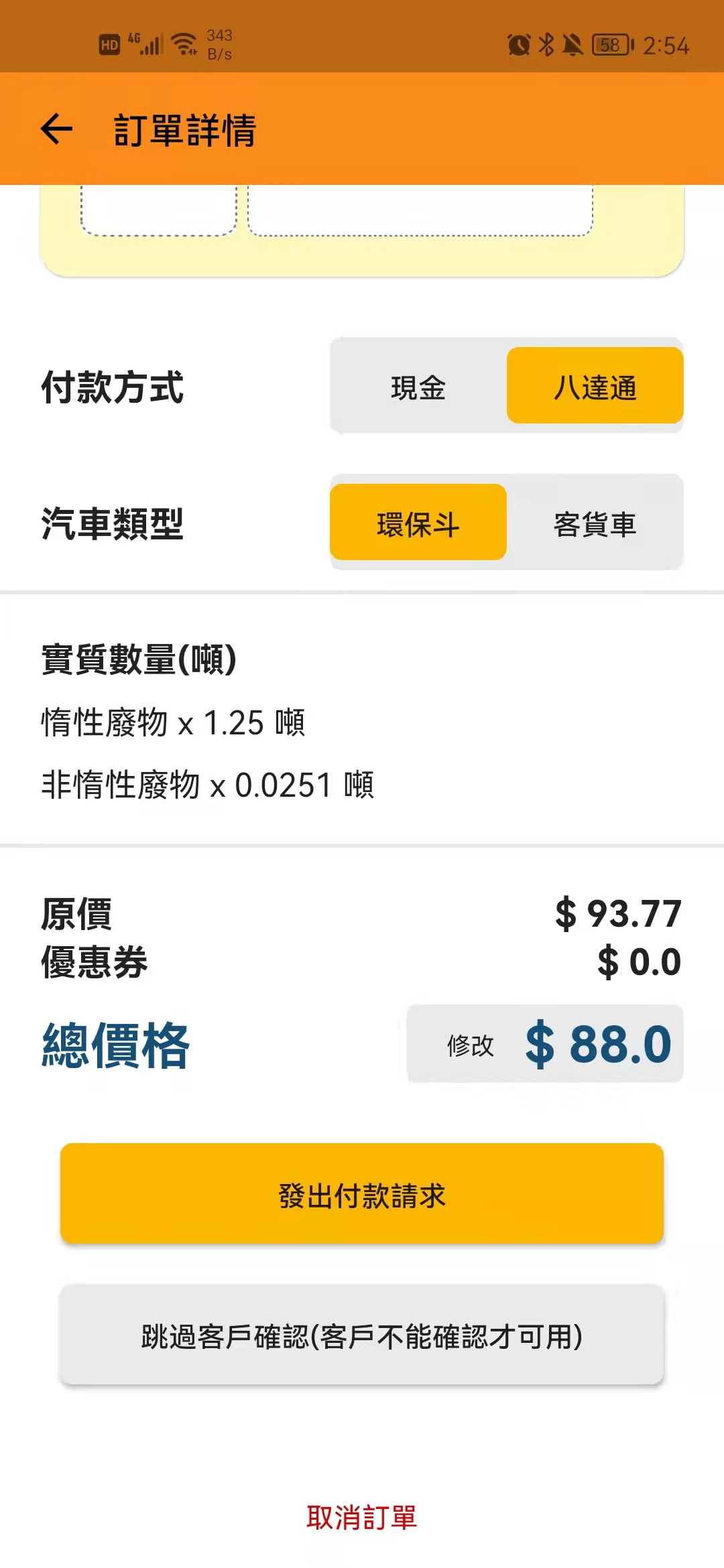Tap 發出付款請求 button
Screen dimensions: 724x1568
[362, 1193]
